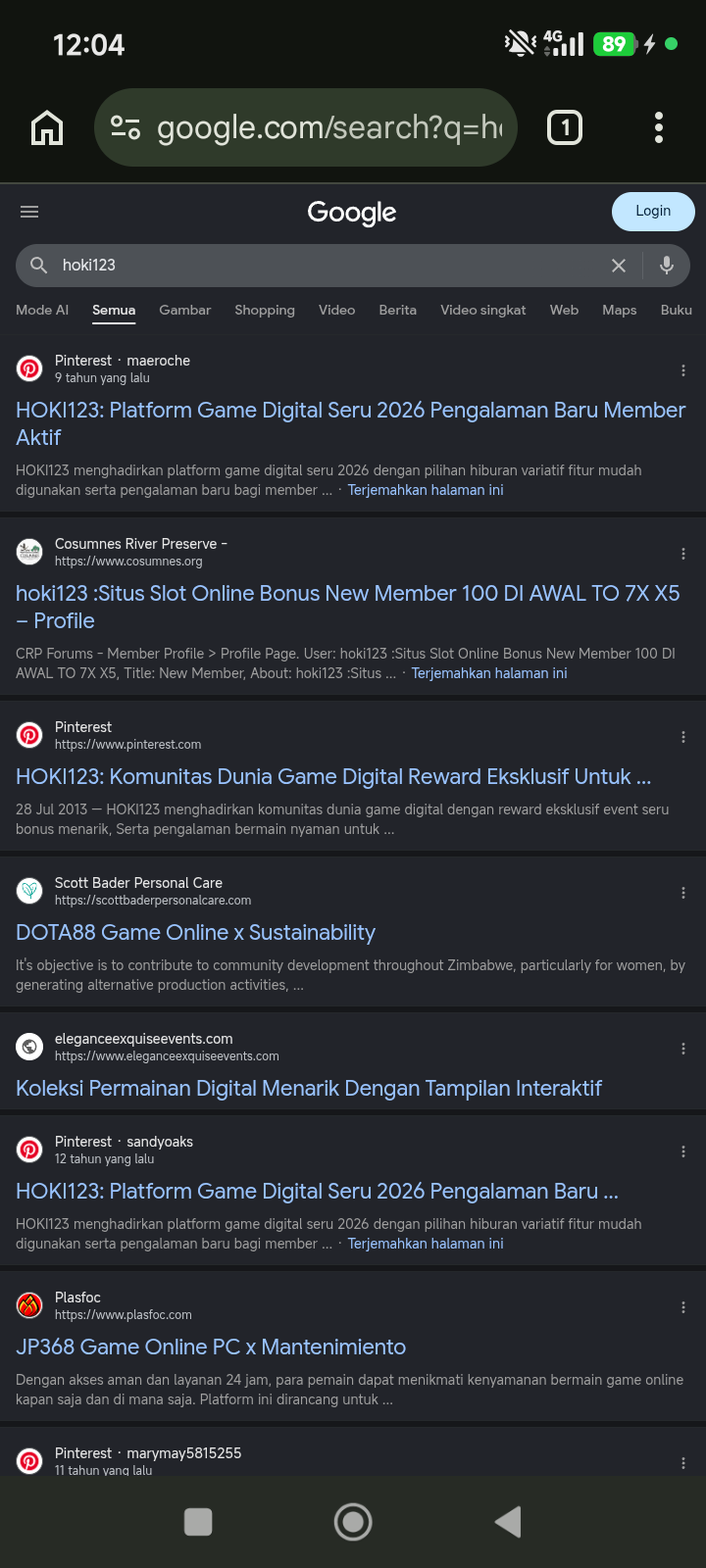Open the JP368 Game Online PC x Mantenimiento result
Viewport: 706px width, 1568px height.
click(x=211, y=1347)
